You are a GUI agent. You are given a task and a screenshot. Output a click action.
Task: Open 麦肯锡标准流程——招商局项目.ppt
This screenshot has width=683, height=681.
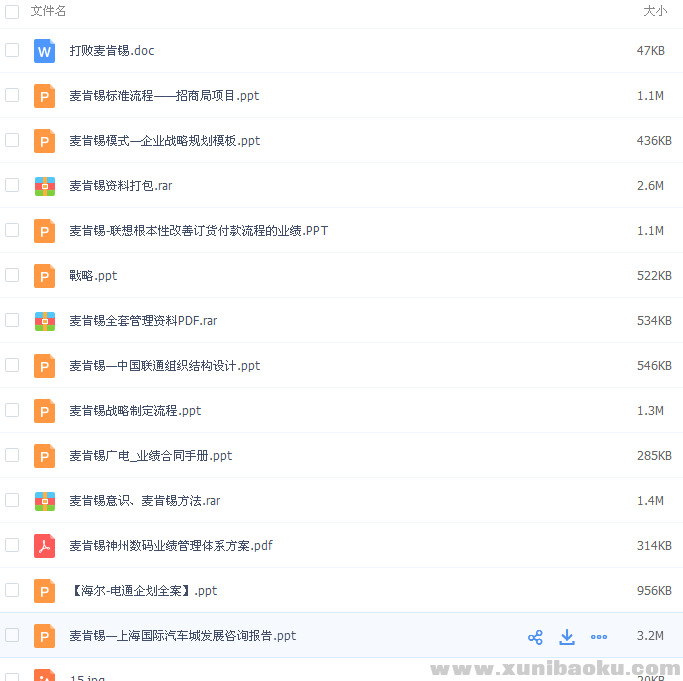tap(164, 96)
